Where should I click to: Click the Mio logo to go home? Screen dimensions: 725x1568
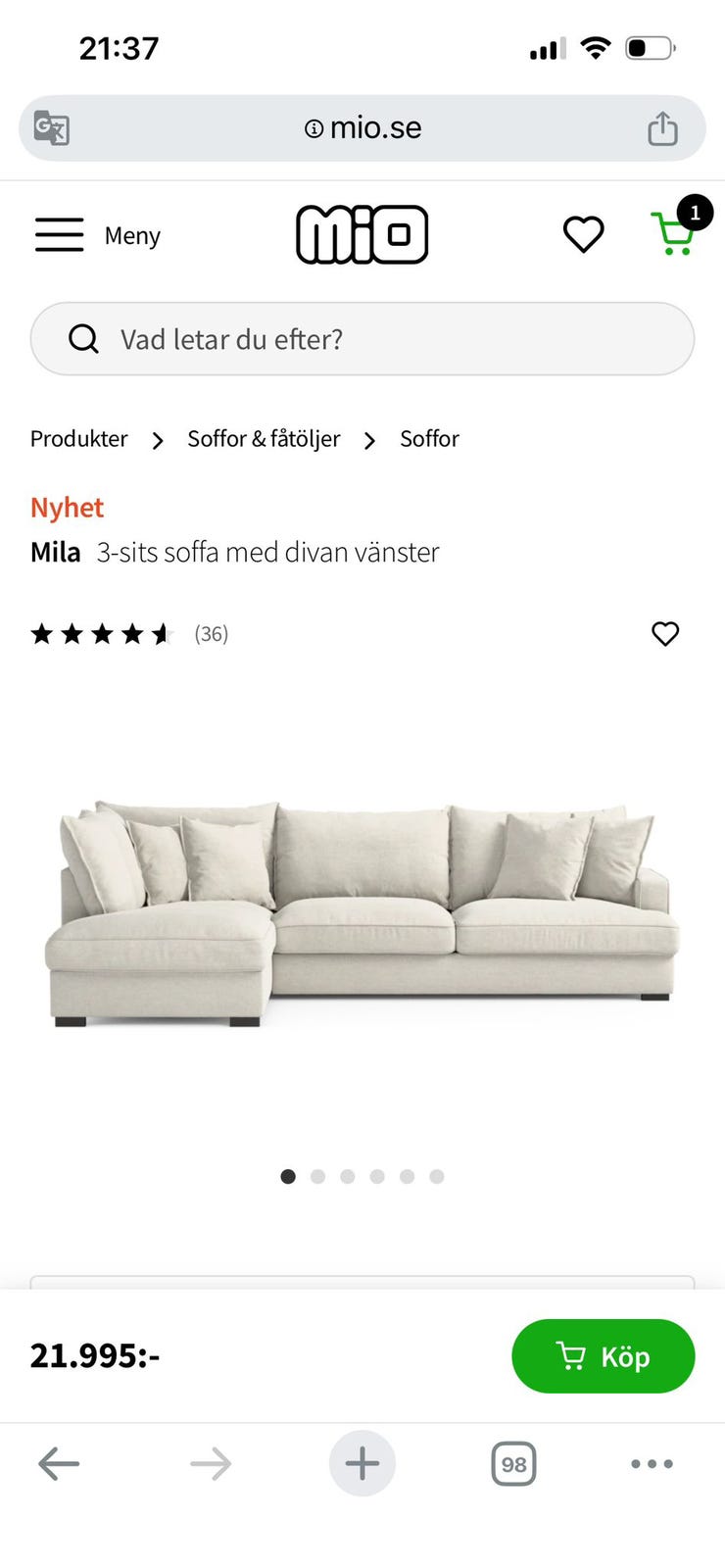pyautogui.click(x=362, y=235)
